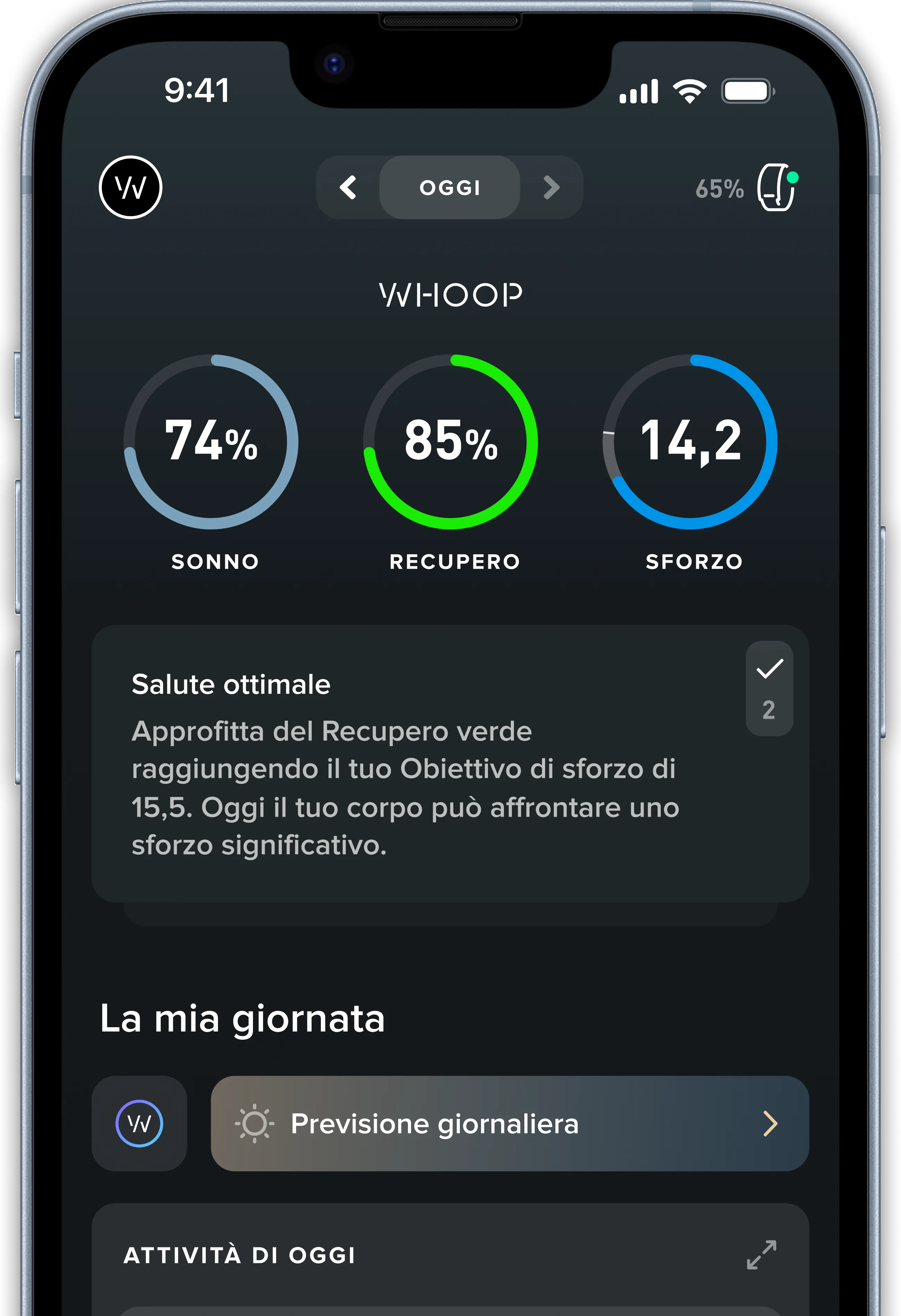Open the Sforzo 14,2 ring
Viewport: 901px width, 1316px height.
pos(690,442)
